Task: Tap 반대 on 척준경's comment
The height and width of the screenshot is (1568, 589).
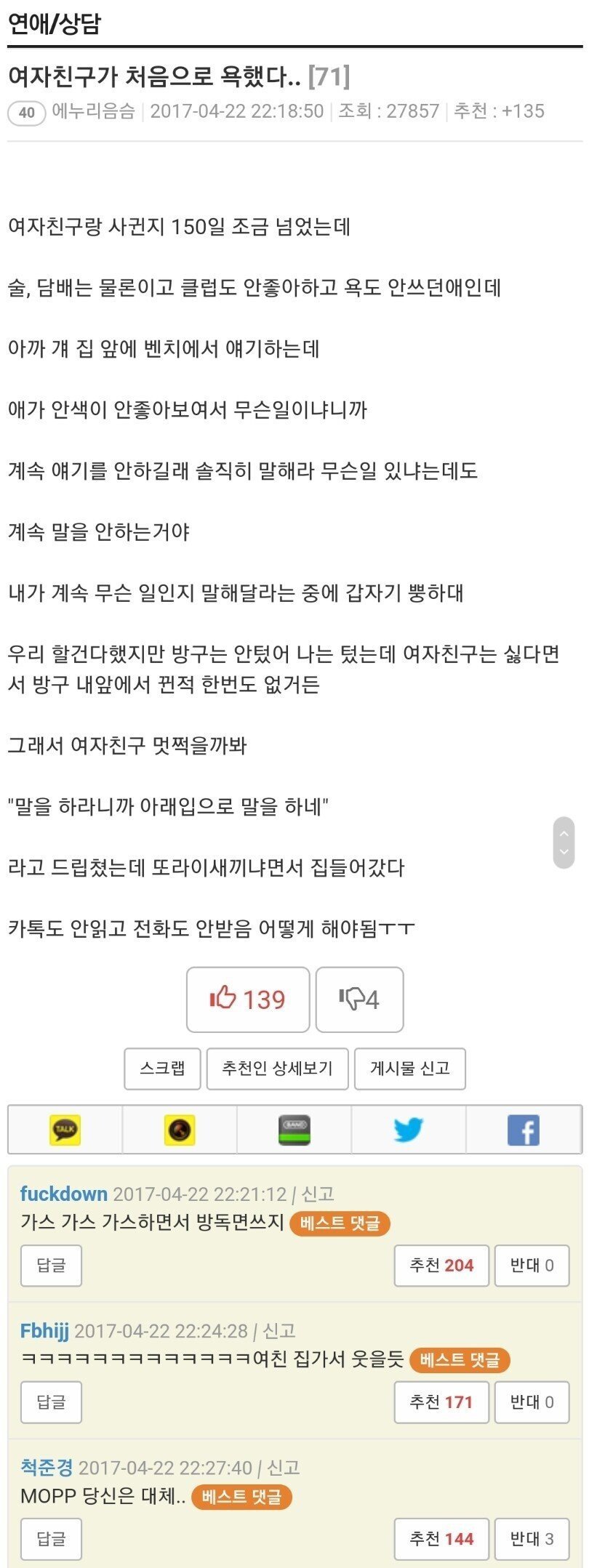Action: click(x=532, y=1538)
